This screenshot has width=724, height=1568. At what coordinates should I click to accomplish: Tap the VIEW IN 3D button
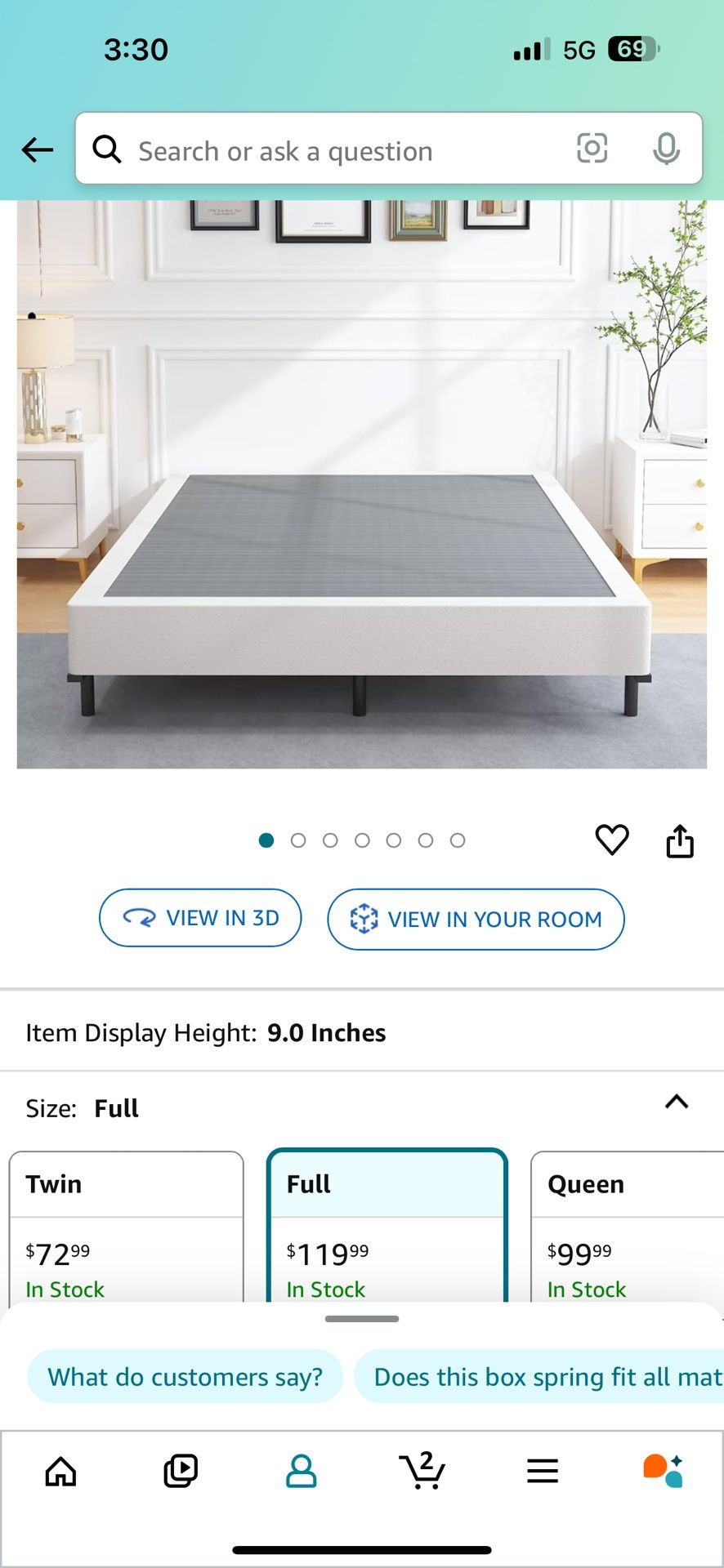(200, 917)
